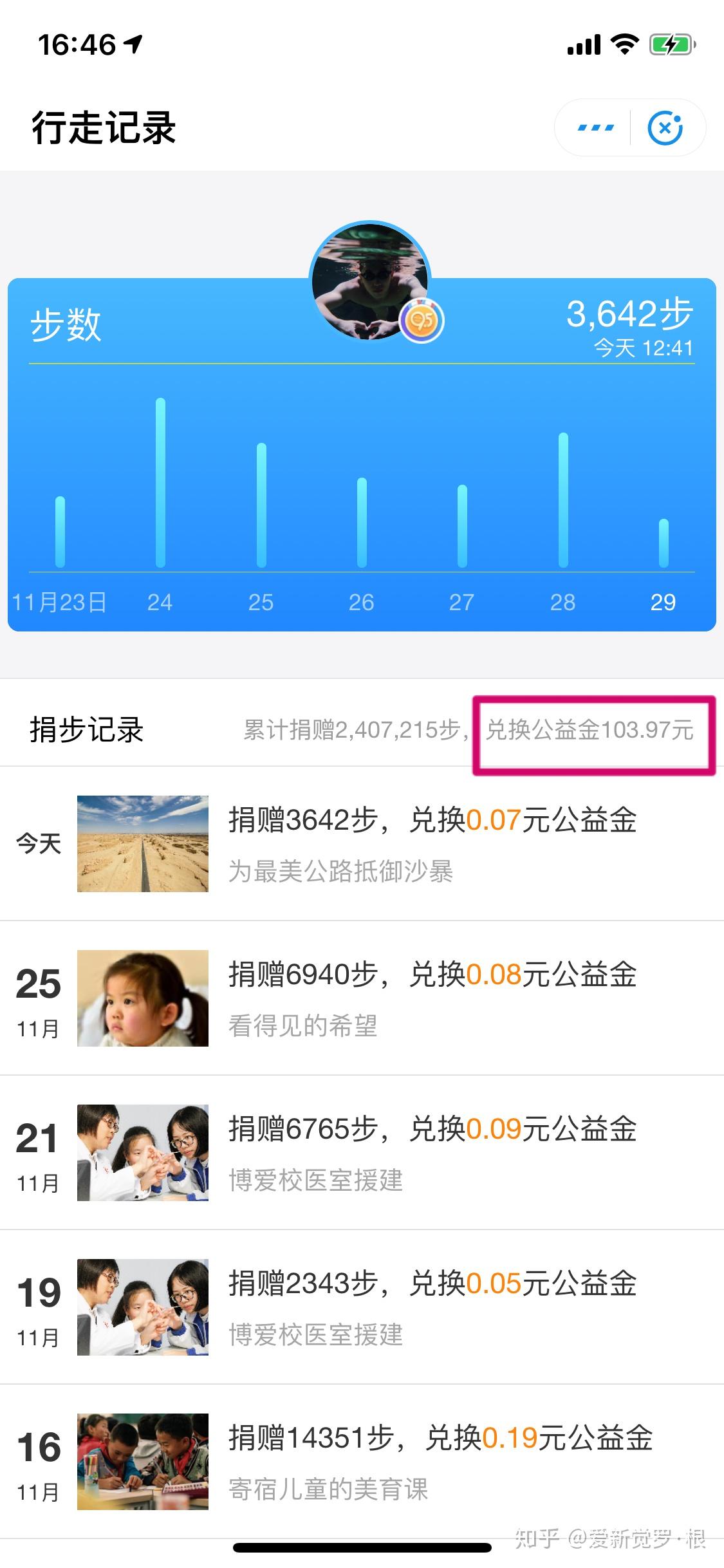Open the 2343-step 博爱校医室援建 donation

[x=362, y=1307]
